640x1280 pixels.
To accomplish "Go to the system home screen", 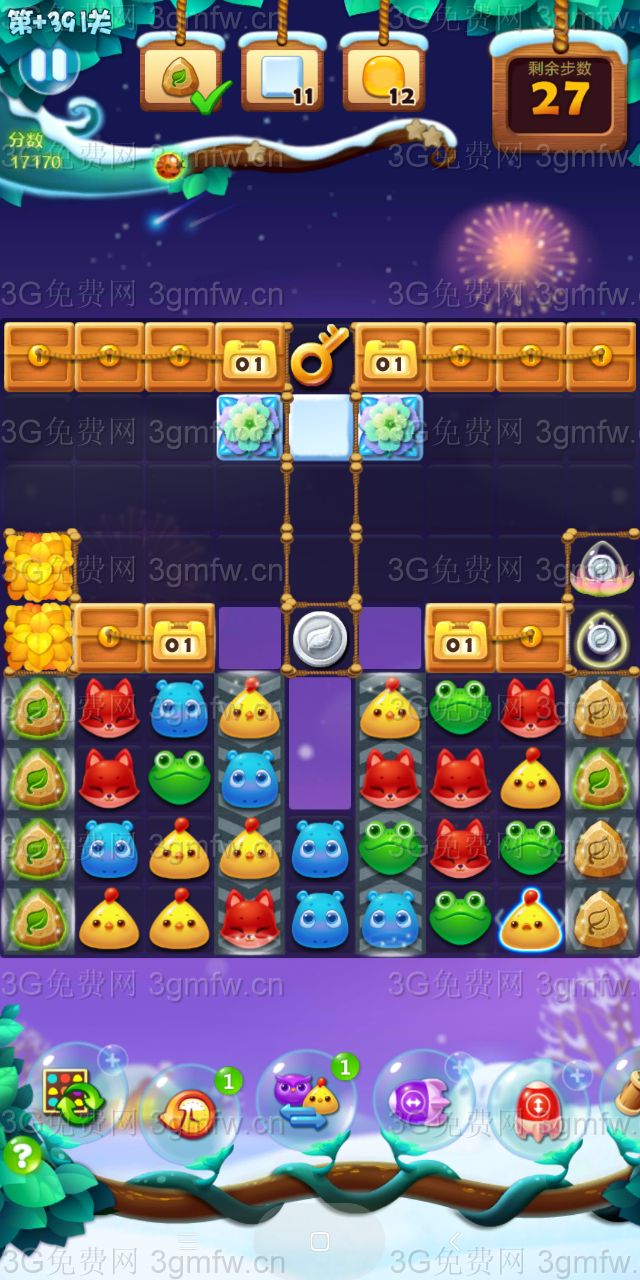I will (320, 1241).
